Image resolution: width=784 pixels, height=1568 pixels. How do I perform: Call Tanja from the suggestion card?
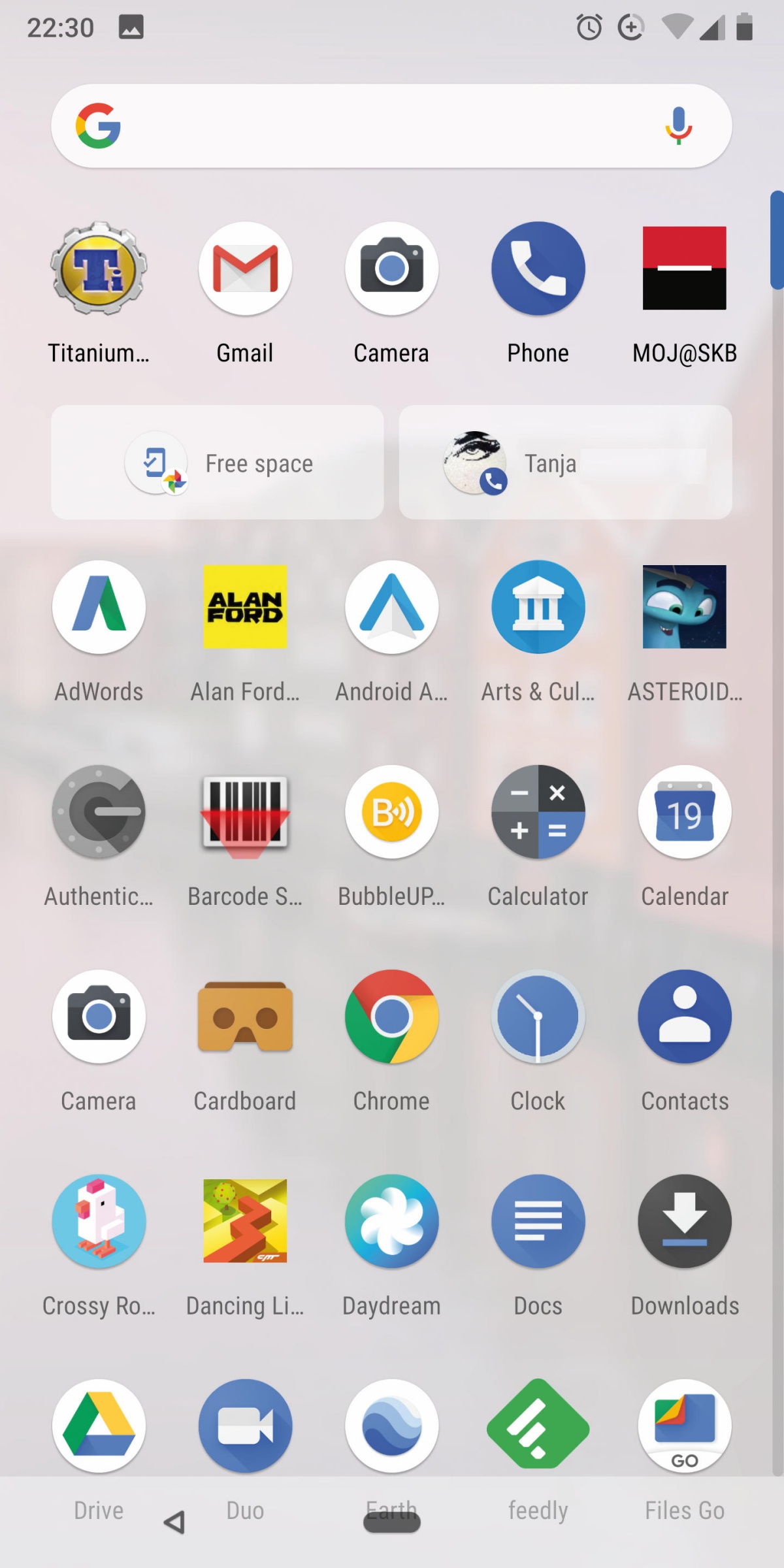[565, 463]
